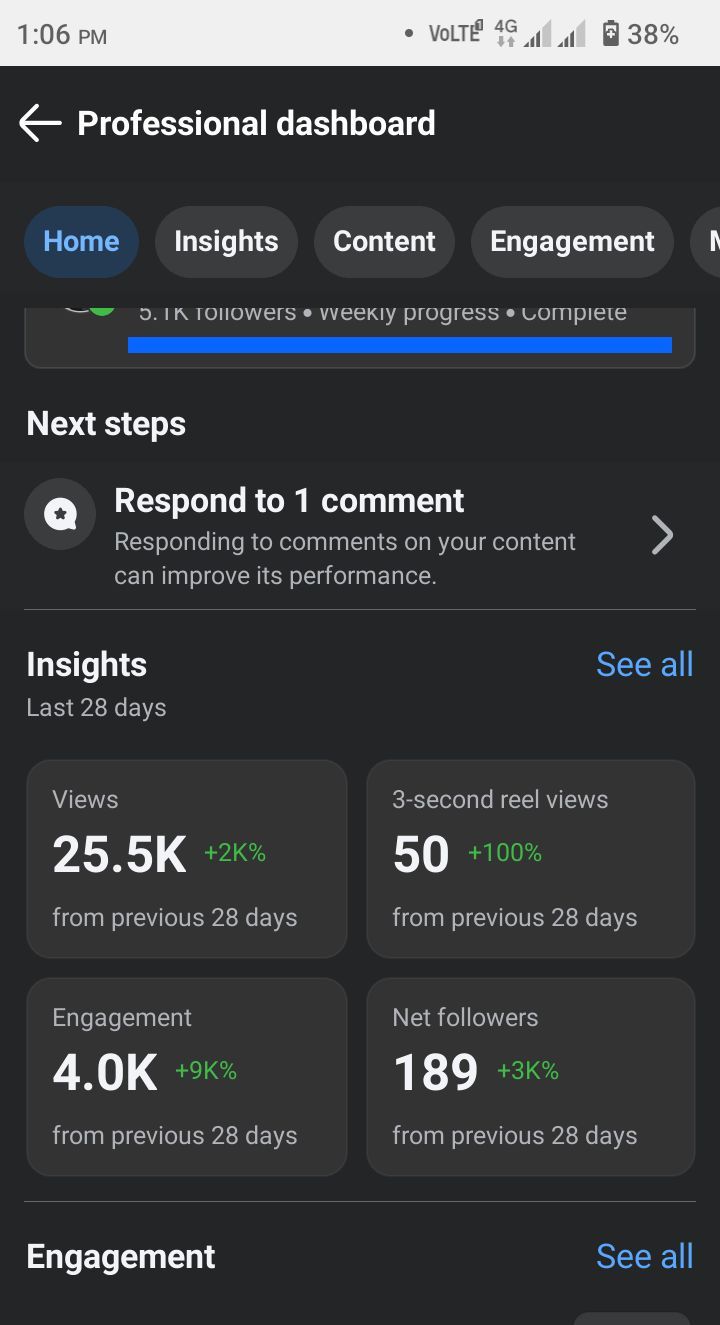
Task: Select the Home tab
Action: 81,242
